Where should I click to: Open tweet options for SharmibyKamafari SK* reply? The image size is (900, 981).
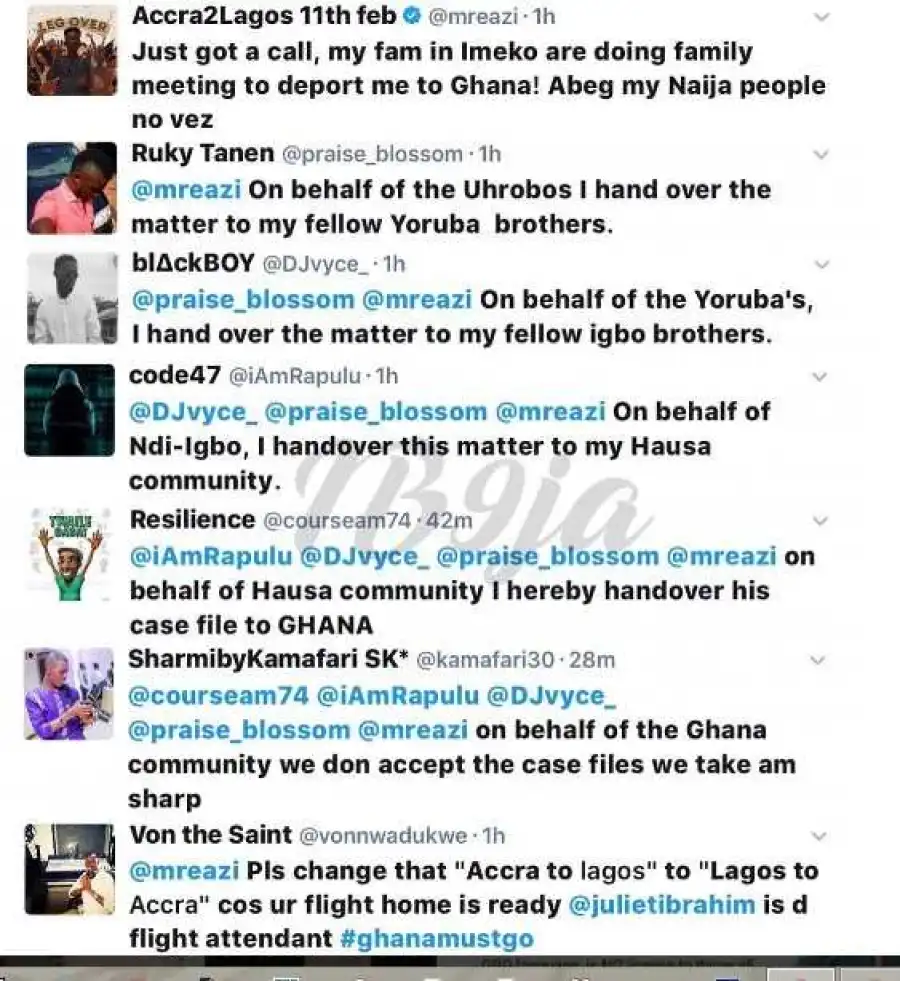[820, 661]
